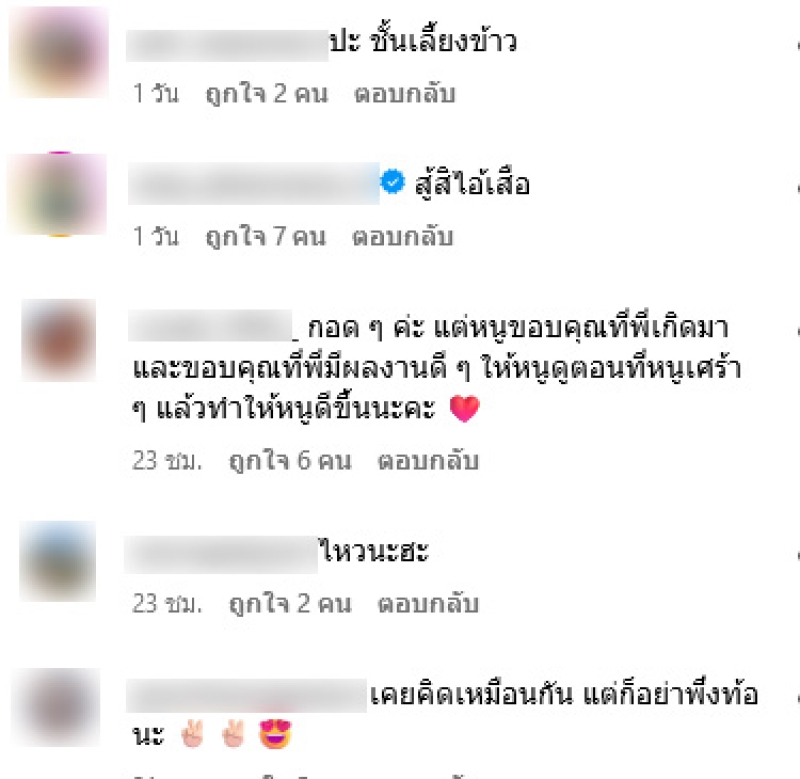View the 2 likes on "ชั้นเลี้ยงข้าว" comment
This screenshot has width=800, height=779.
click(x=266, y=95)
